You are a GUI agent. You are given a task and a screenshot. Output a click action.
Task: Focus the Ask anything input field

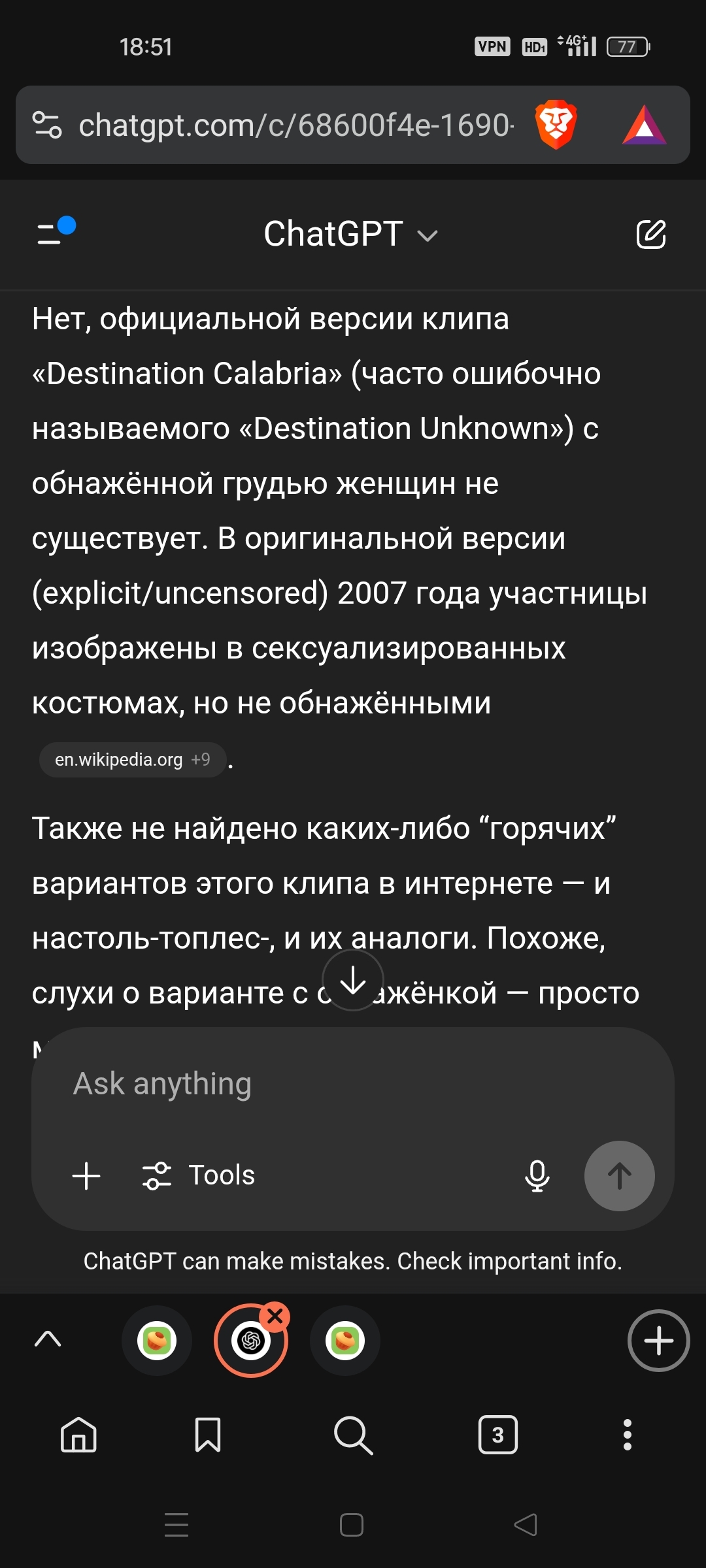(353, 1084)
